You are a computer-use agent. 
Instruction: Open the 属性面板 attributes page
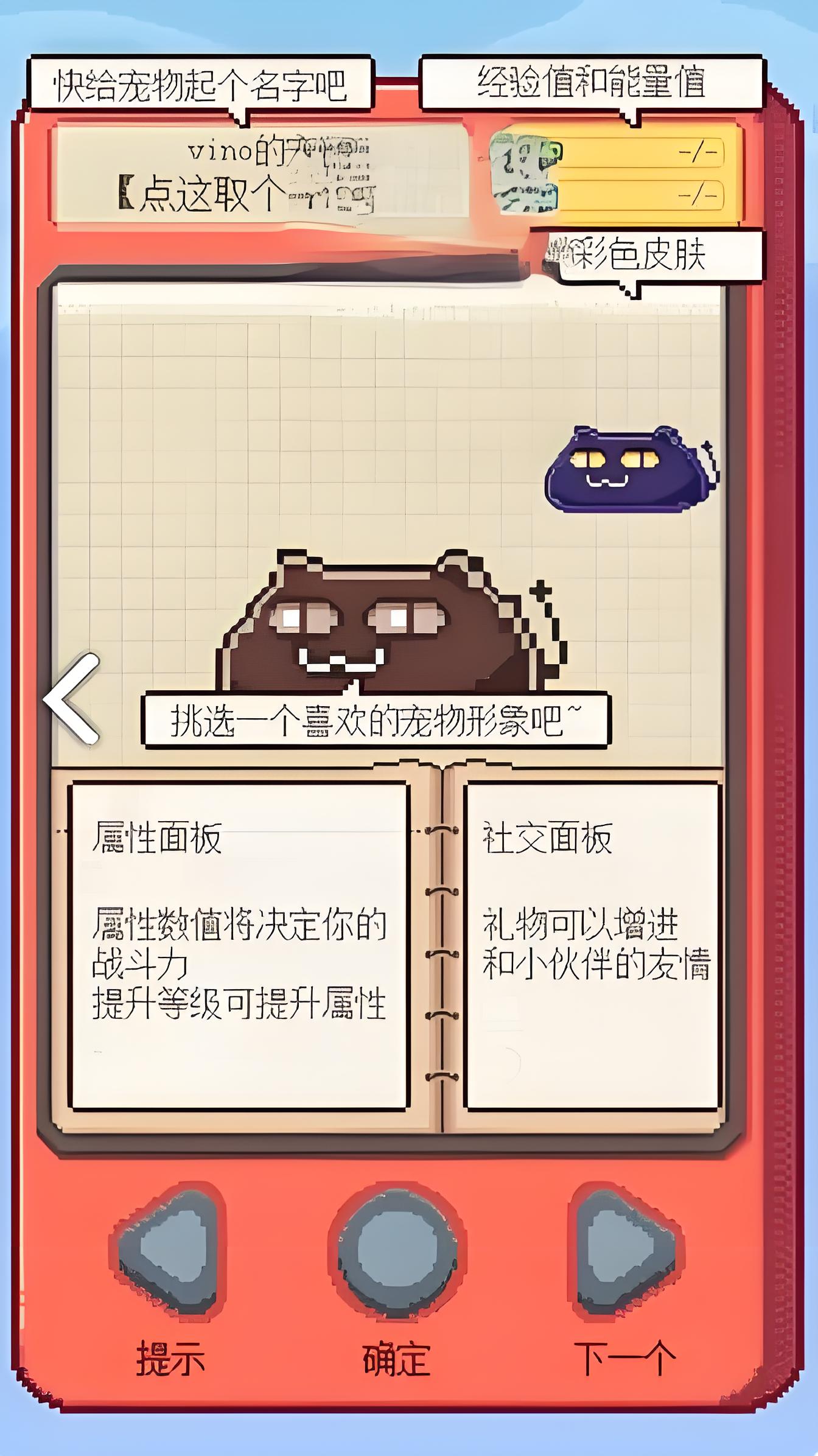pyautogui.click(x=239, y=945)
